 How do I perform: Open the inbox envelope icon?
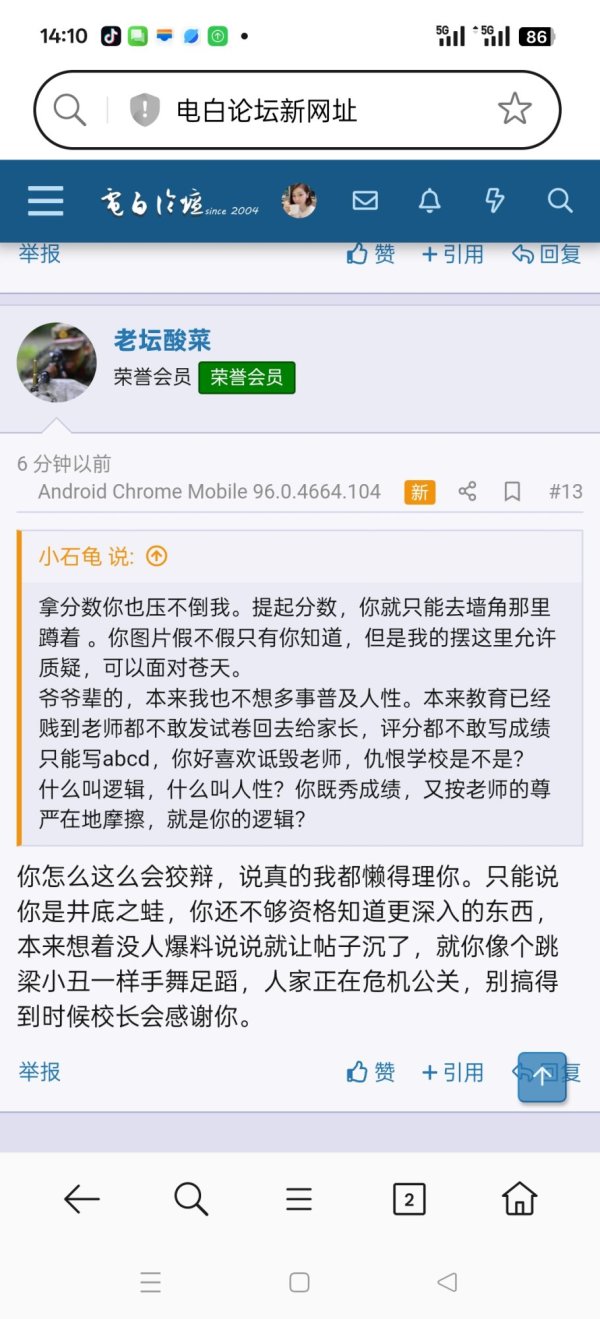click(365, 201)
